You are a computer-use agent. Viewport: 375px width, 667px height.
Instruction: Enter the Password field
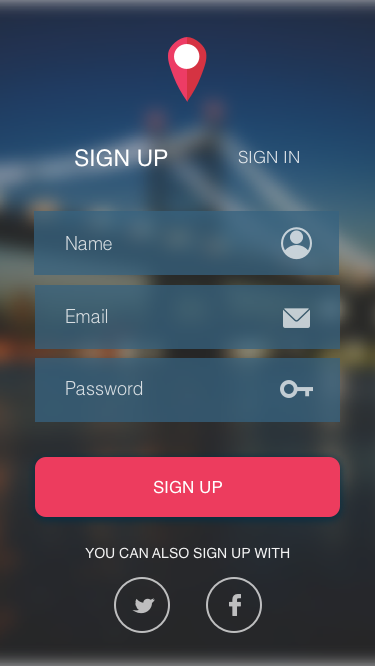click(x=187, y=390)
